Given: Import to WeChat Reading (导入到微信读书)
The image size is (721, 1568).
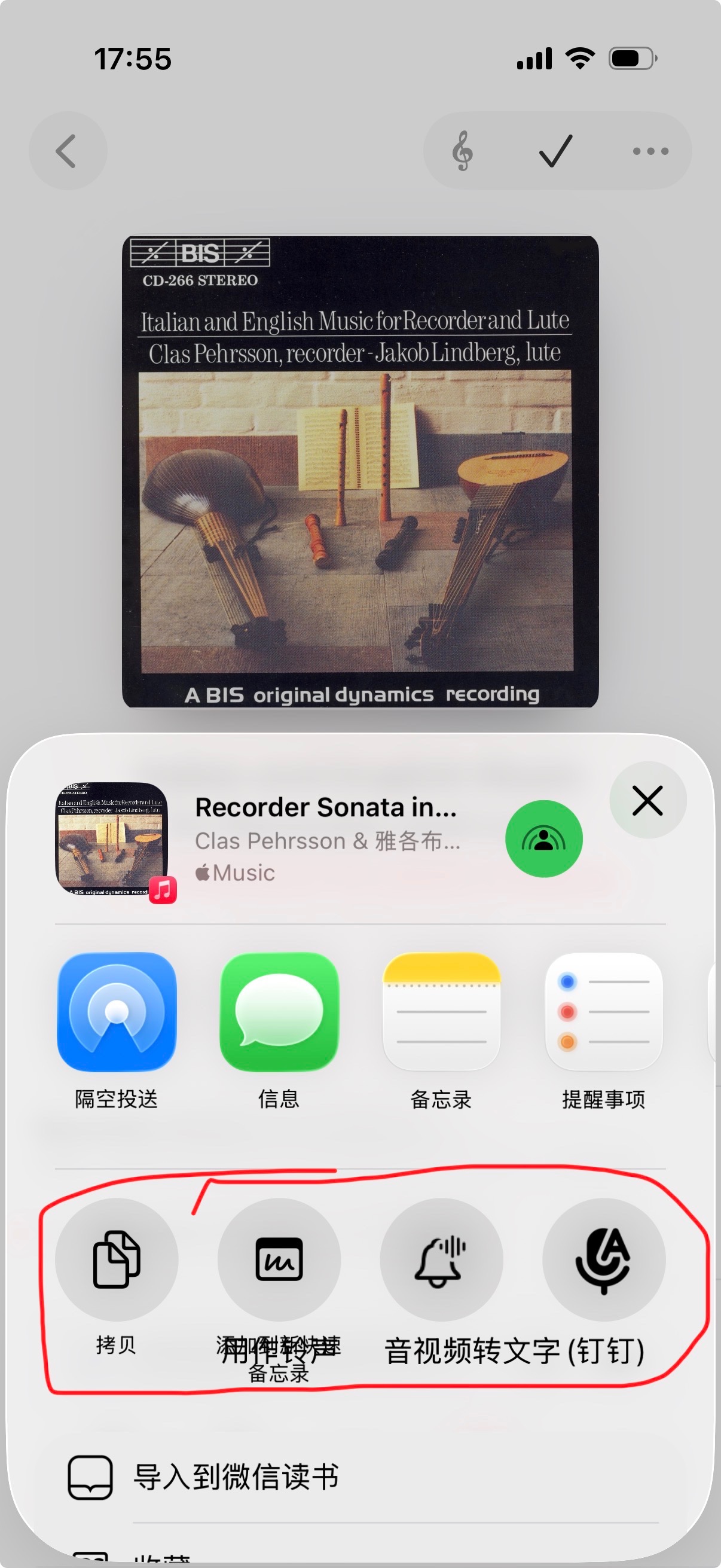Looking at the screenshot, I should pos(236,1477).
